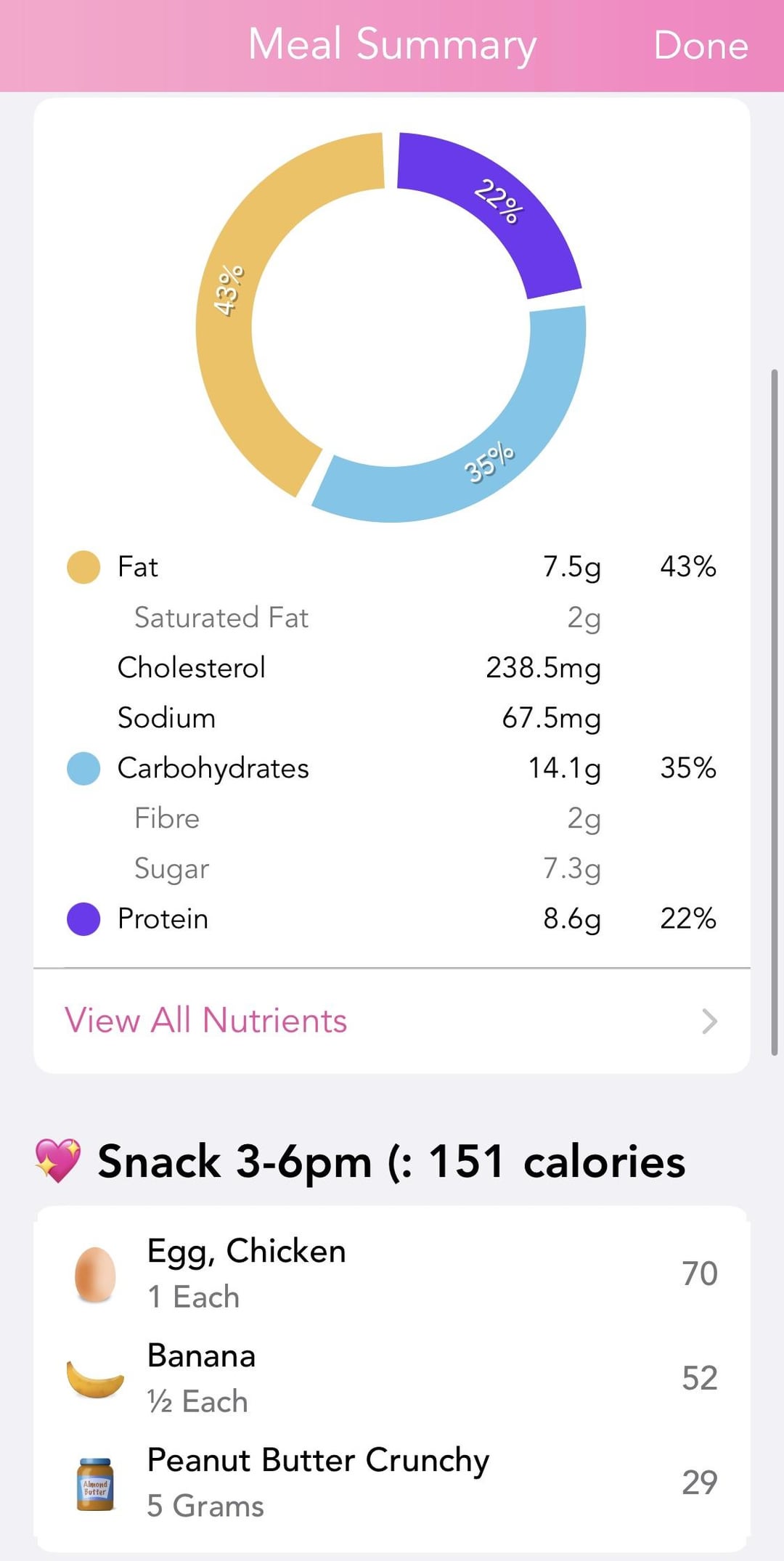Tap Done to close Meal Summary
784x1561 pixels.
tap(701, 45)
